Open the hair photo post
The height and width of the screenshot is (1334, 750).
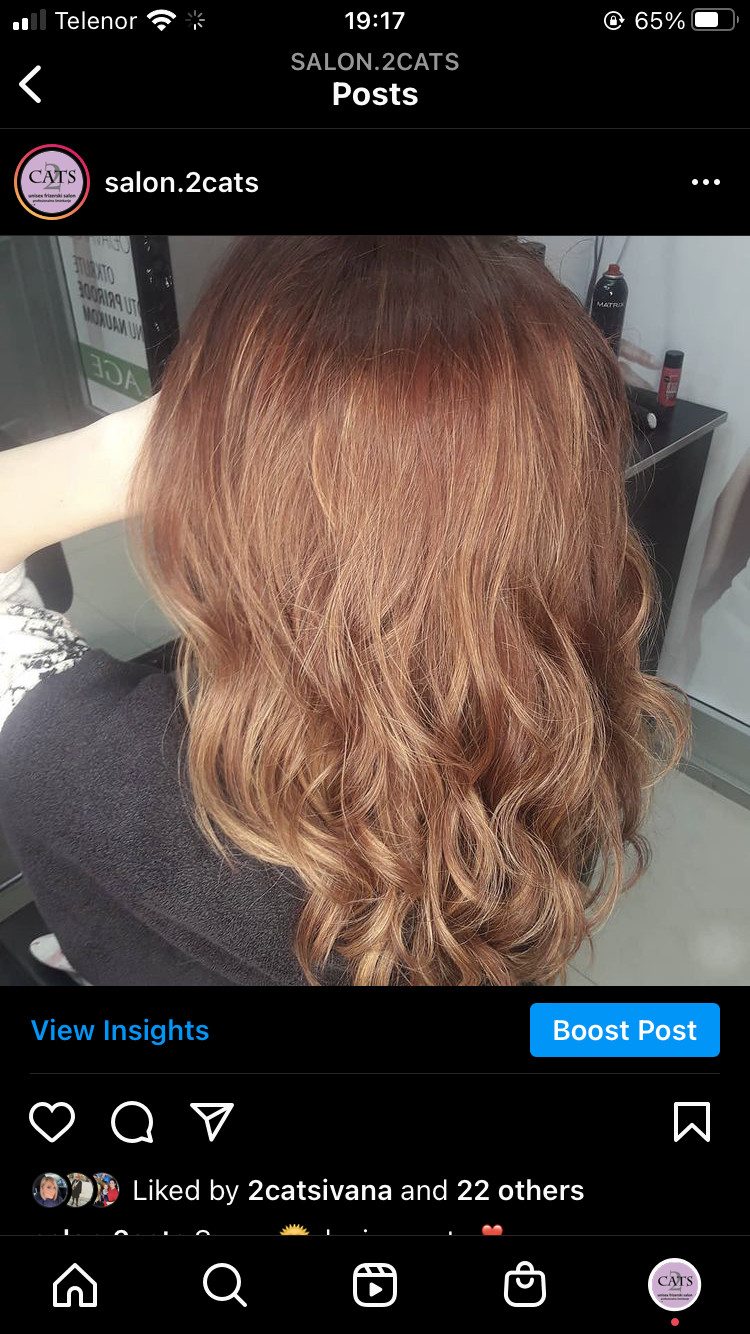pyautogui.click(x=375, y=610)
